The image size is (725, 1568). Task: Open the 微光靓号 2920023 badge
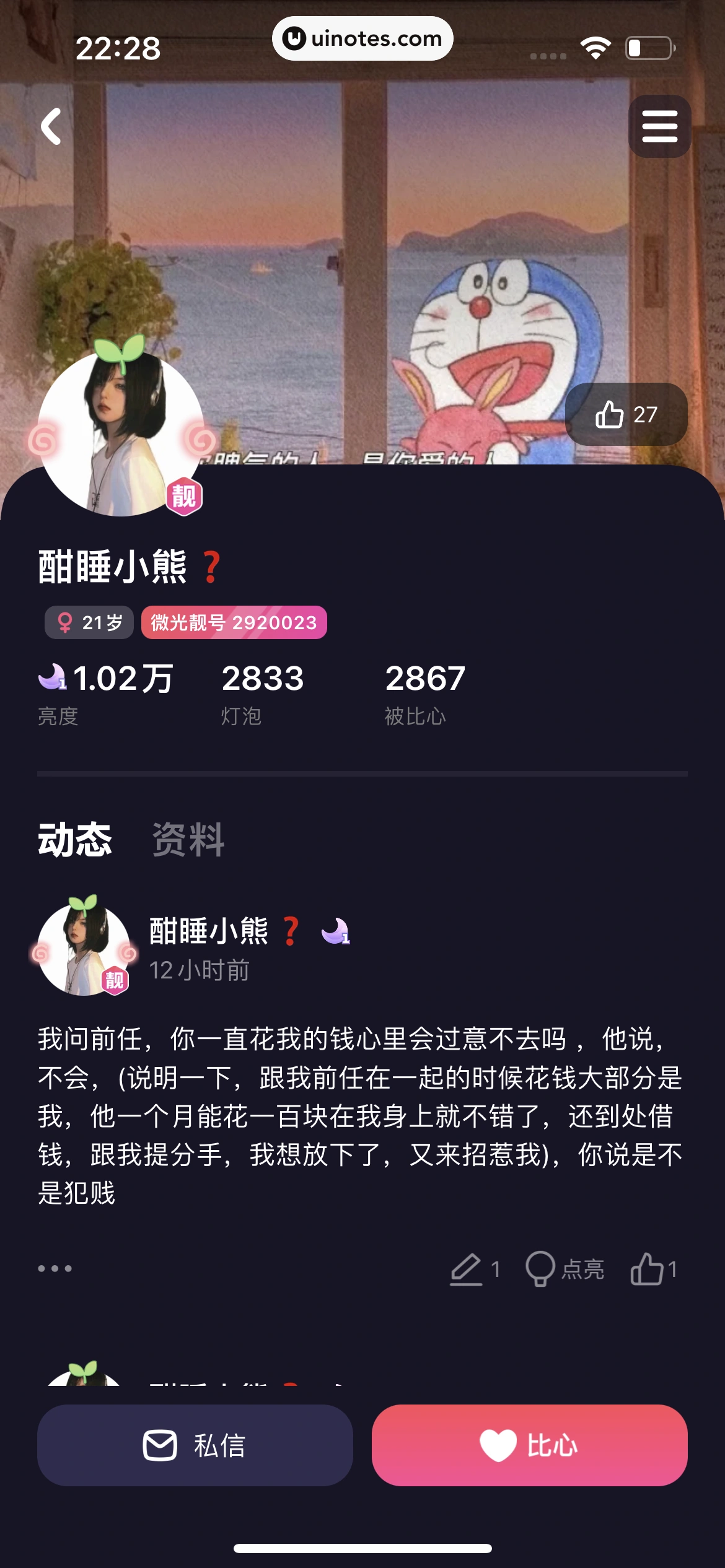tap(234, 622)
